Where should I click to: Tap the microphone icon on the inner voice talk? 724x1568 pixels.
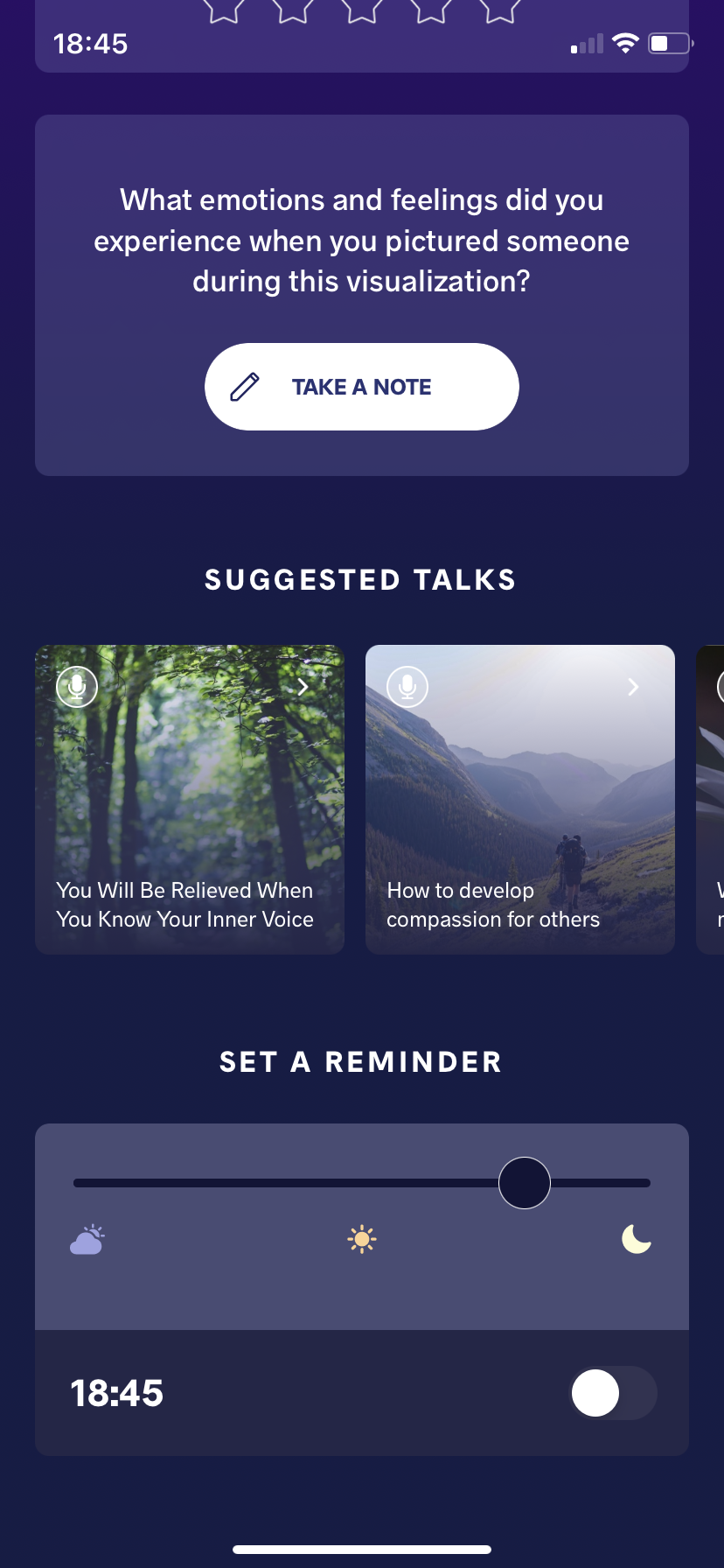click(x=77, y=686)
